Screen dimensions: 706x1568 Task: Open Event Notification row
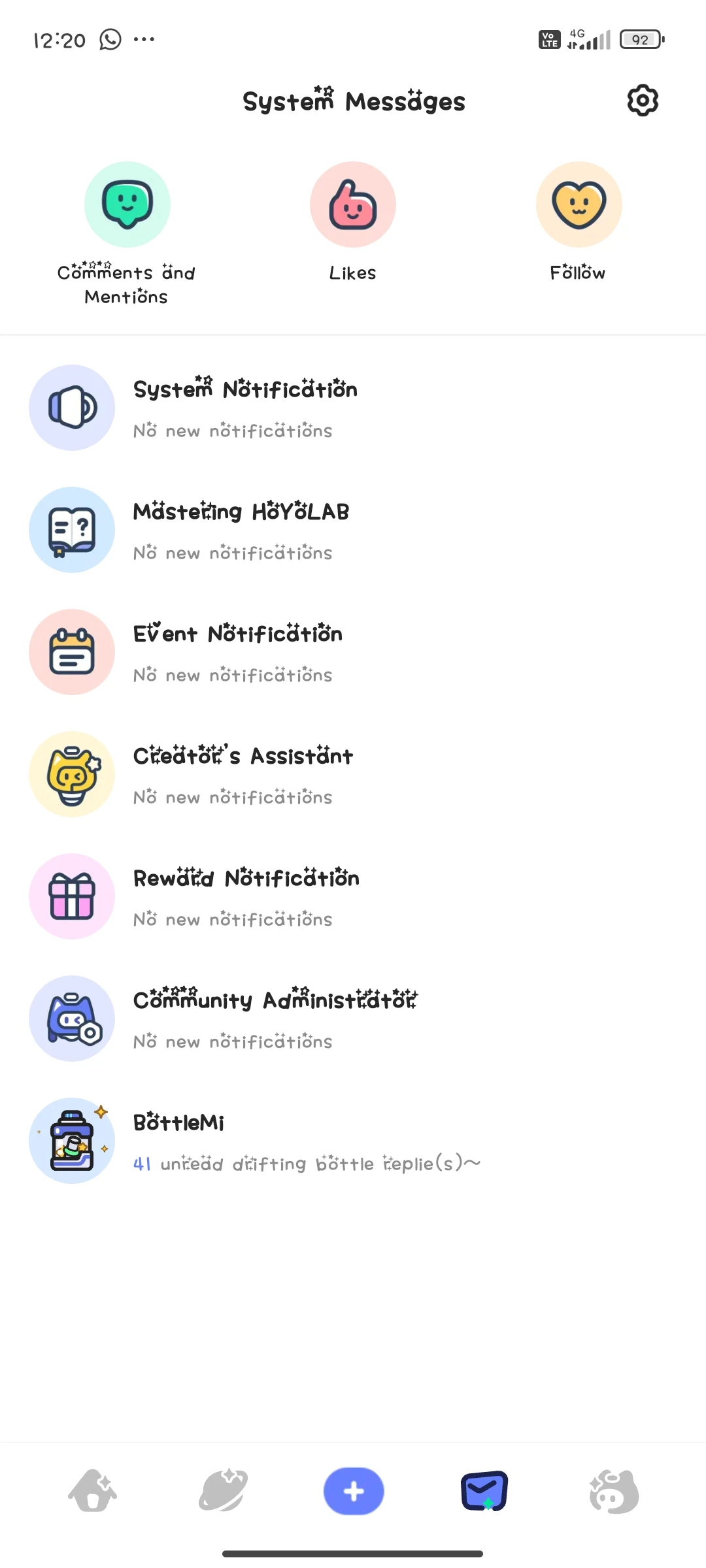coord(353,652)
